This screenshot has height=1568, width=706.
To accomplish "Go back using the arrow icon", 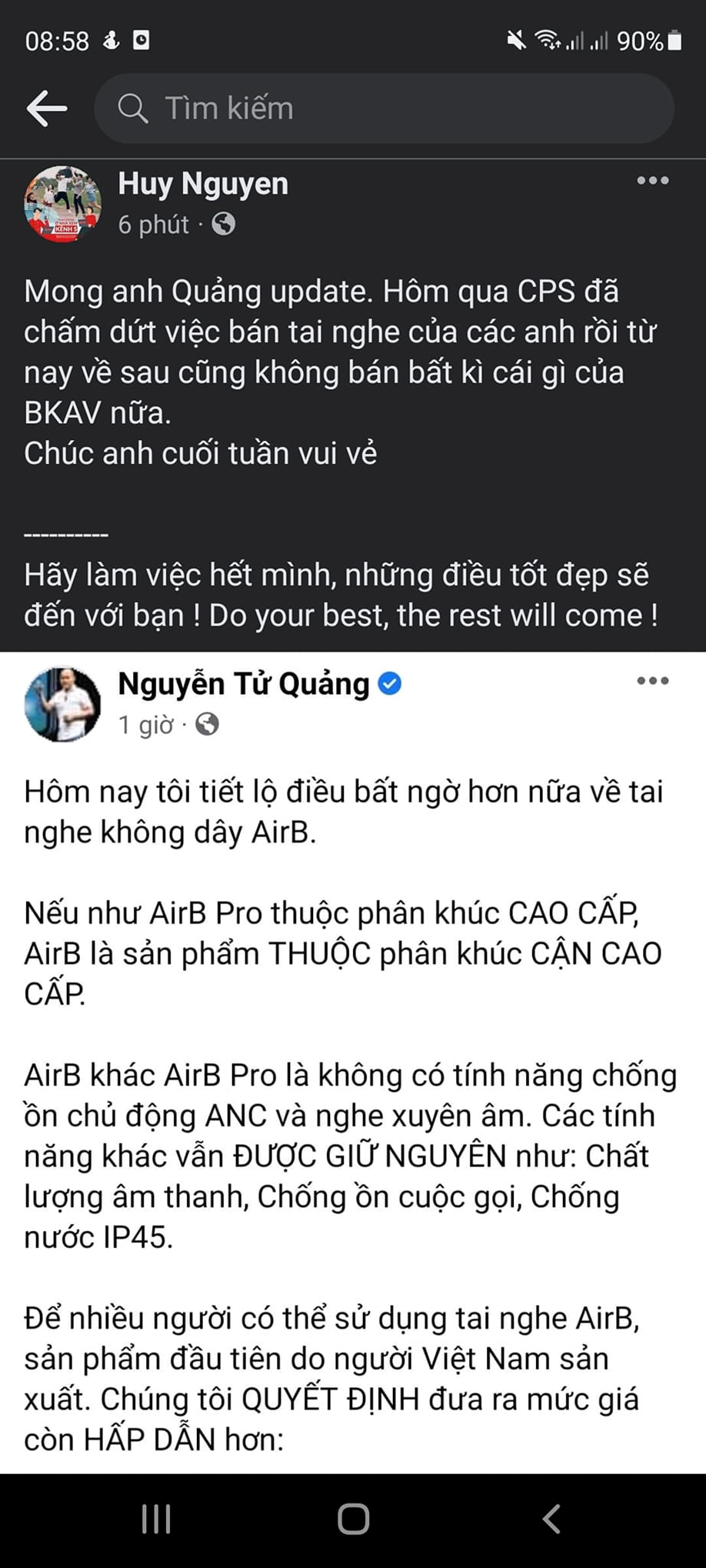I will click(47, 108).
